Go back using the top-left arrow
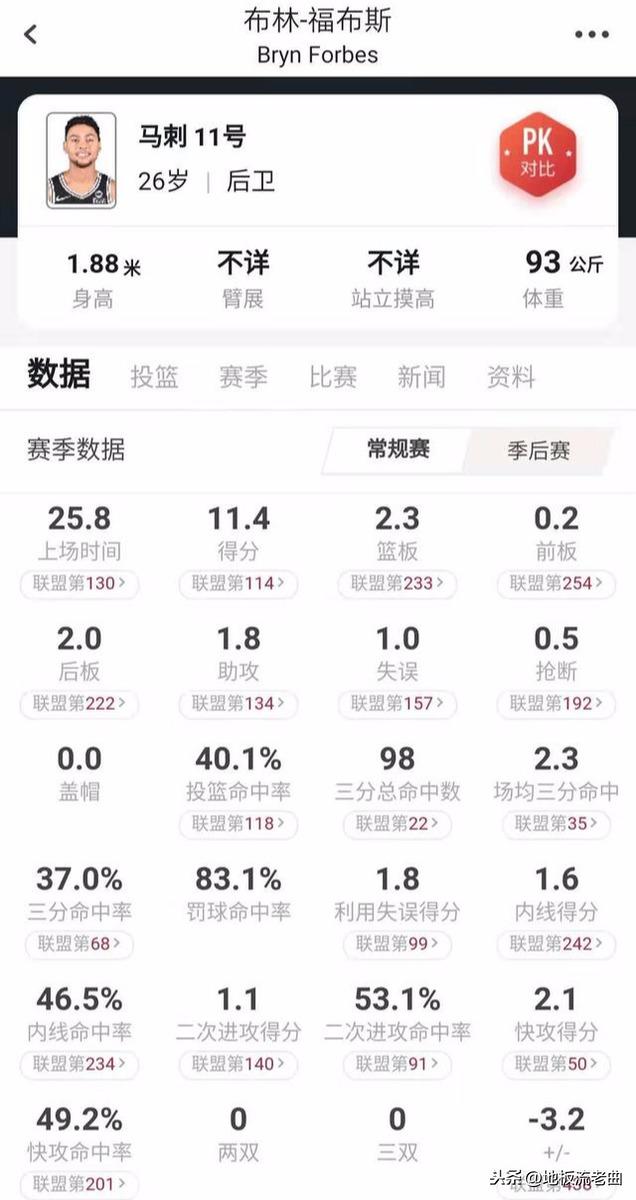Image resolution: width=636 pixels, height=1200 pixels. pos(30,34)
